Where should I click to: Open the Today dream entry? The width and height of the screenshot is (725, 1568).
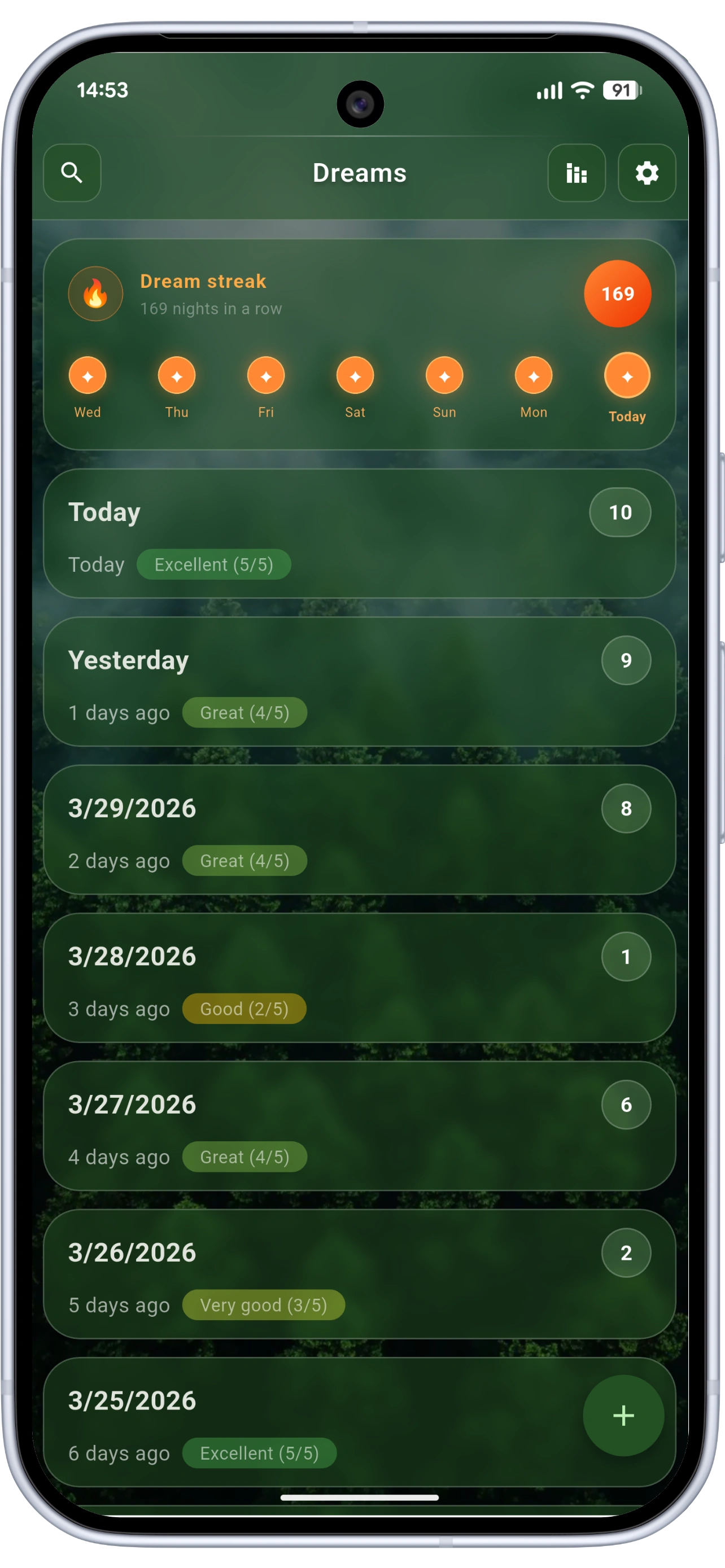click(359, 533)
